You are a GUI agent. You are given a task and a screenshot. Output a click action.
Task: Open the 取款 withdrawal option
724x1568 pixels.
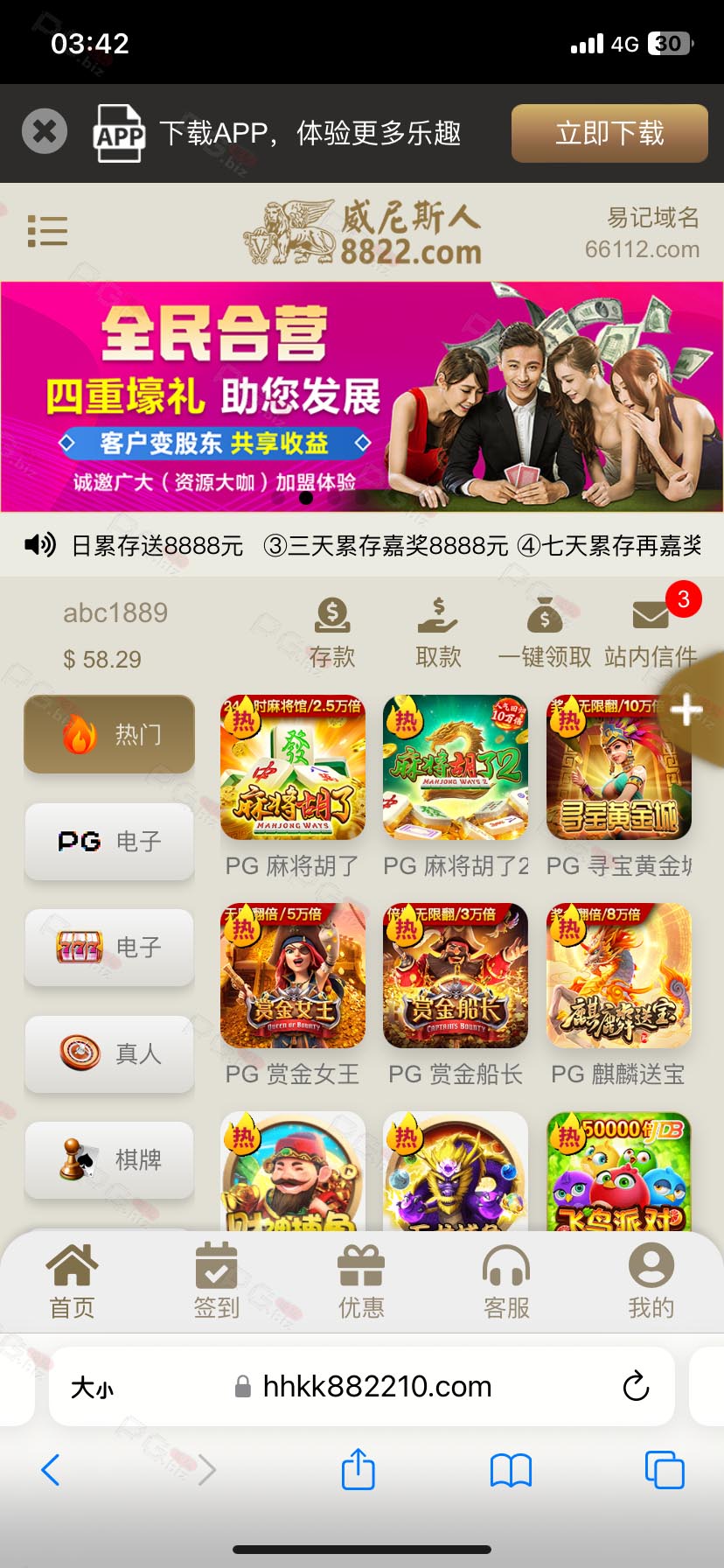click(438, 633)
